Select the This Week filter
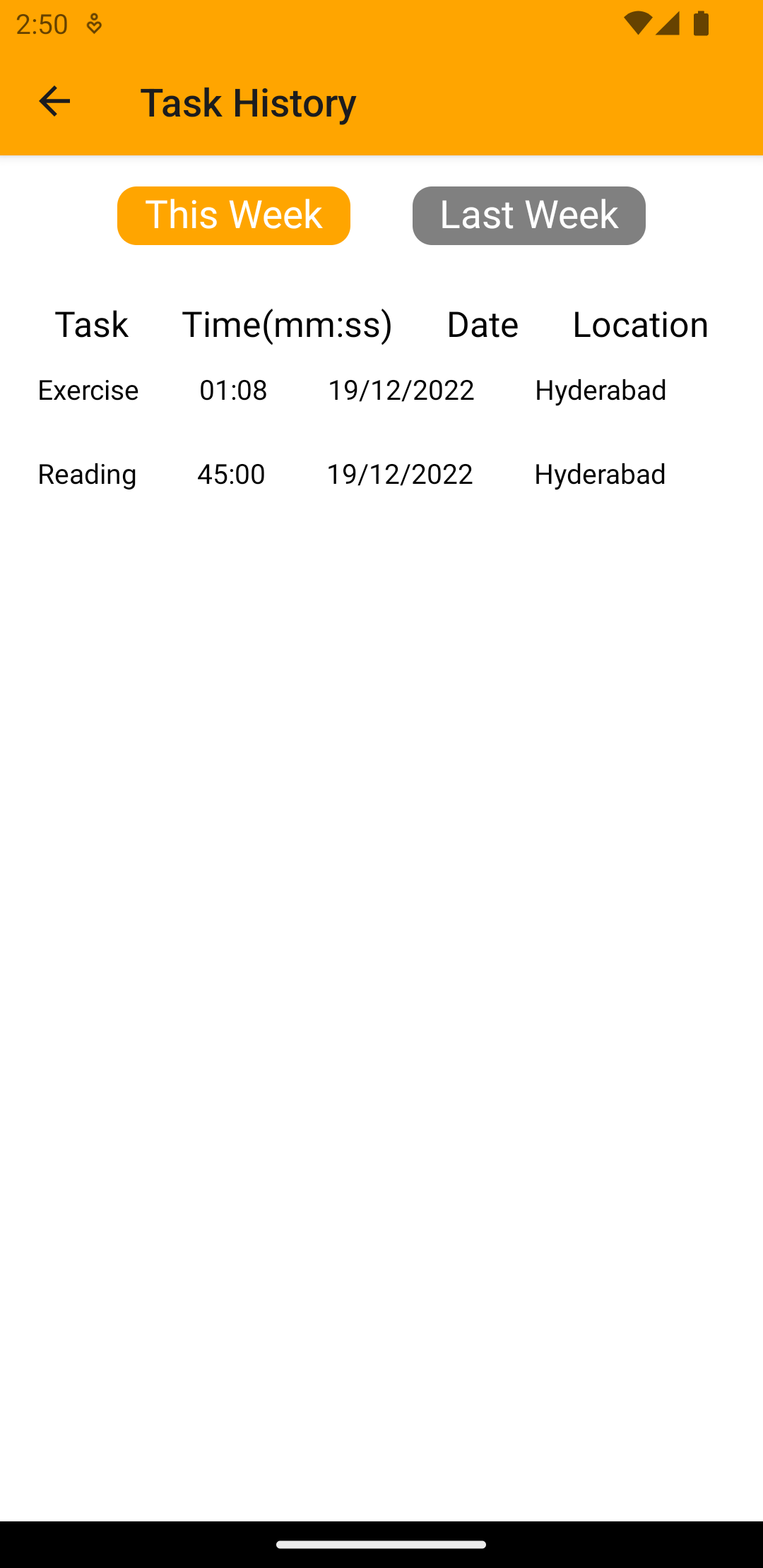 pyautogui.click(x=233, y=215)
